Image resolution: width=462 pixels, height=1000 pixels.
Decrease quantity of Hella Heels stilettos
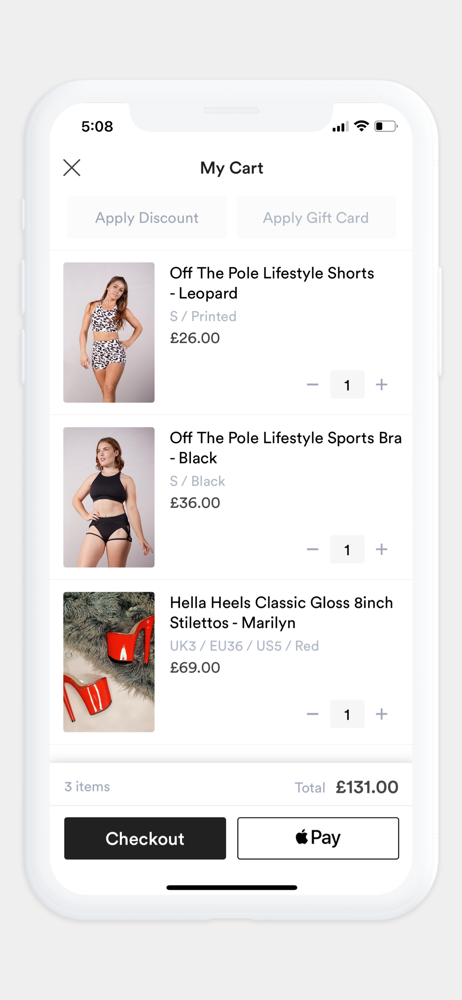click(312, 714)
